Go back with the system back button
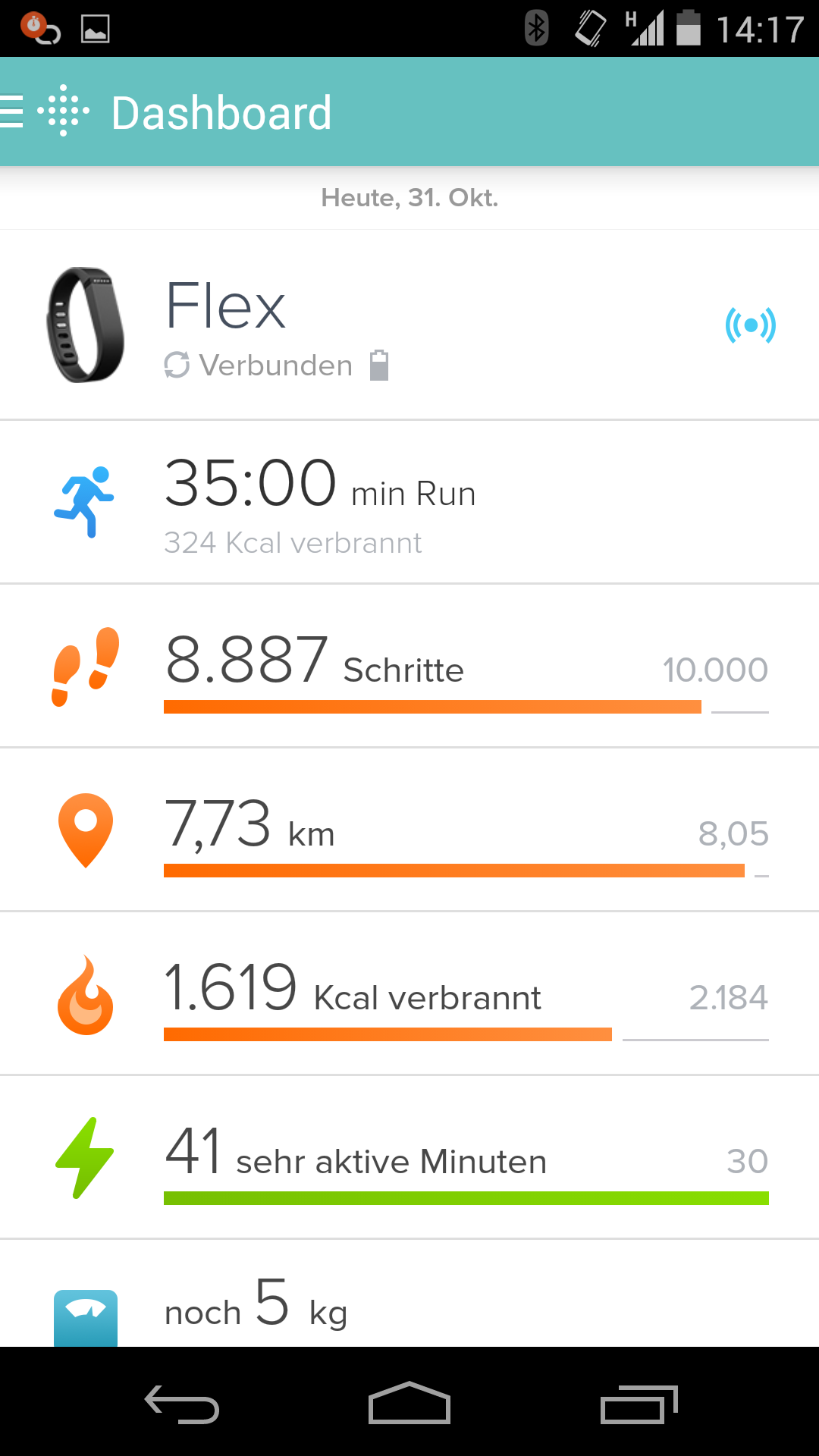 pyautogui.click(x=182, y=1404)
